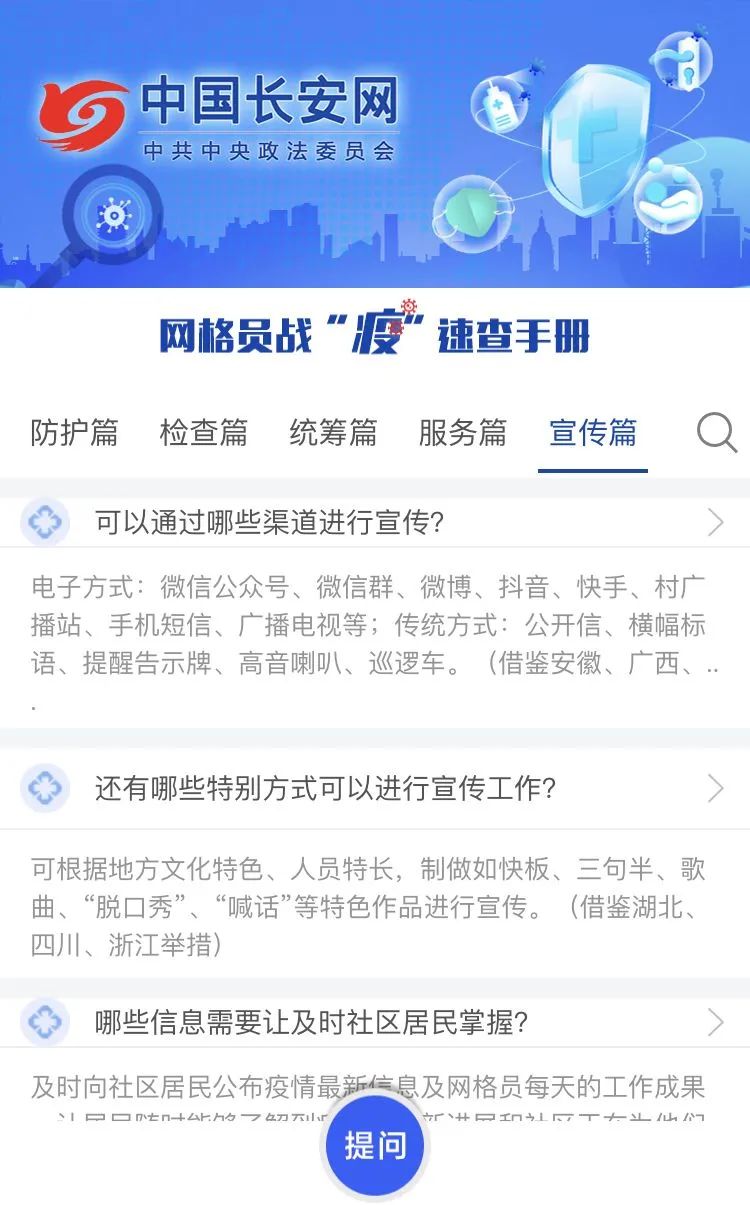Open question 可以通过哪些渠道进行宣传
This screenshot has width=750, height=1205.
click(x=375, y=522)
